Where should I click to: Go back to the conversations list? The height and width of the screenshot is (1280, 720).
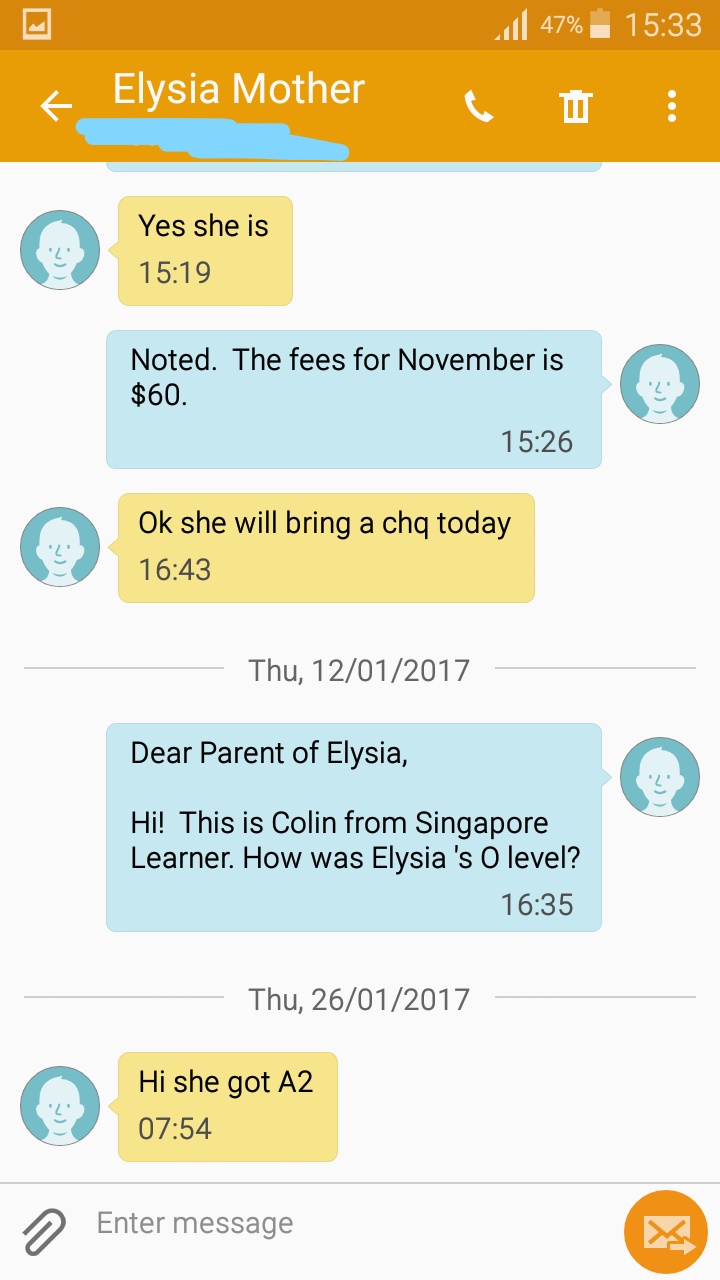pyautogui.click(x=56, y=106)
